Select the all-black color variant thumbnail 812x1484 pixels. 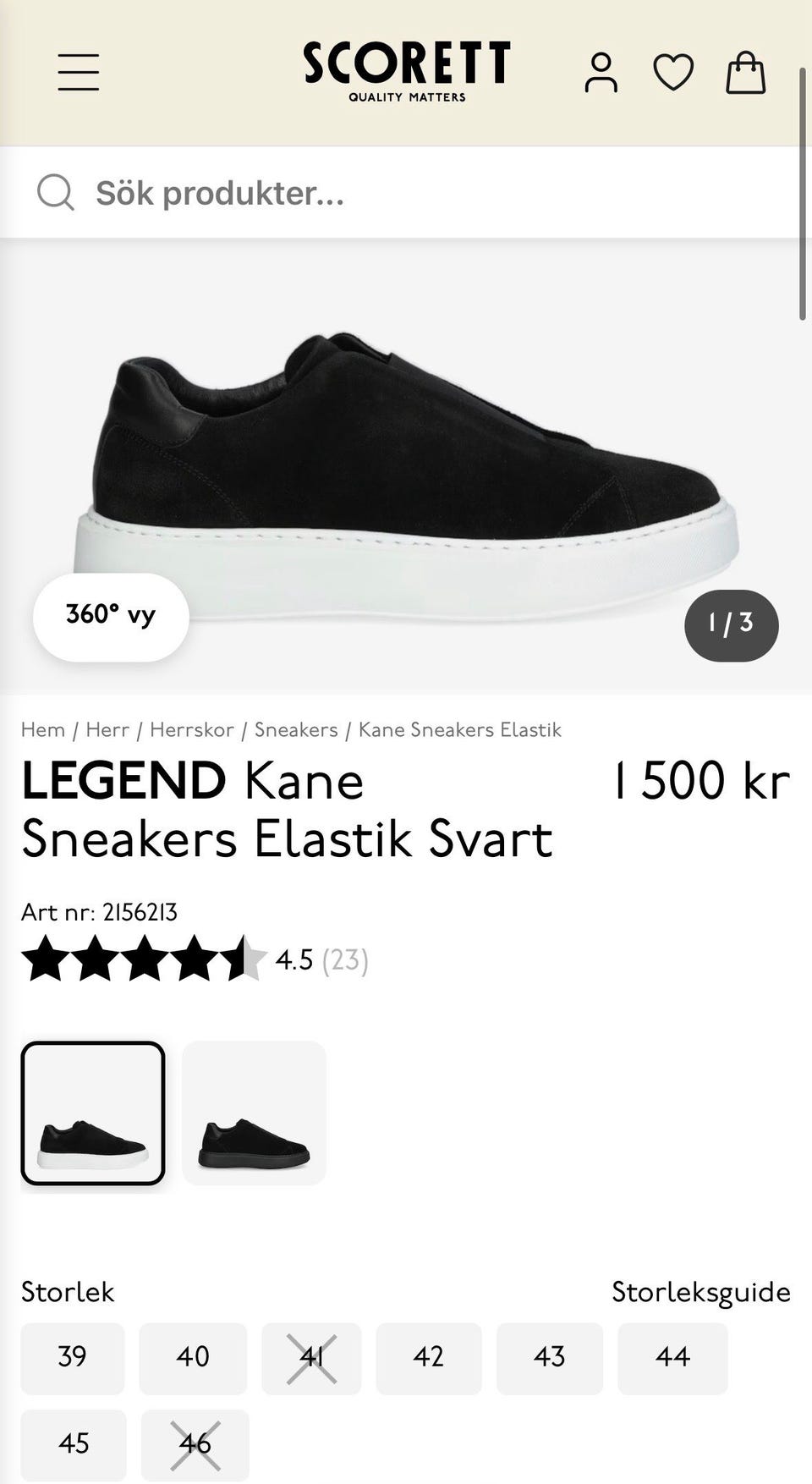pyautogui.click(x=254, y=1113)
